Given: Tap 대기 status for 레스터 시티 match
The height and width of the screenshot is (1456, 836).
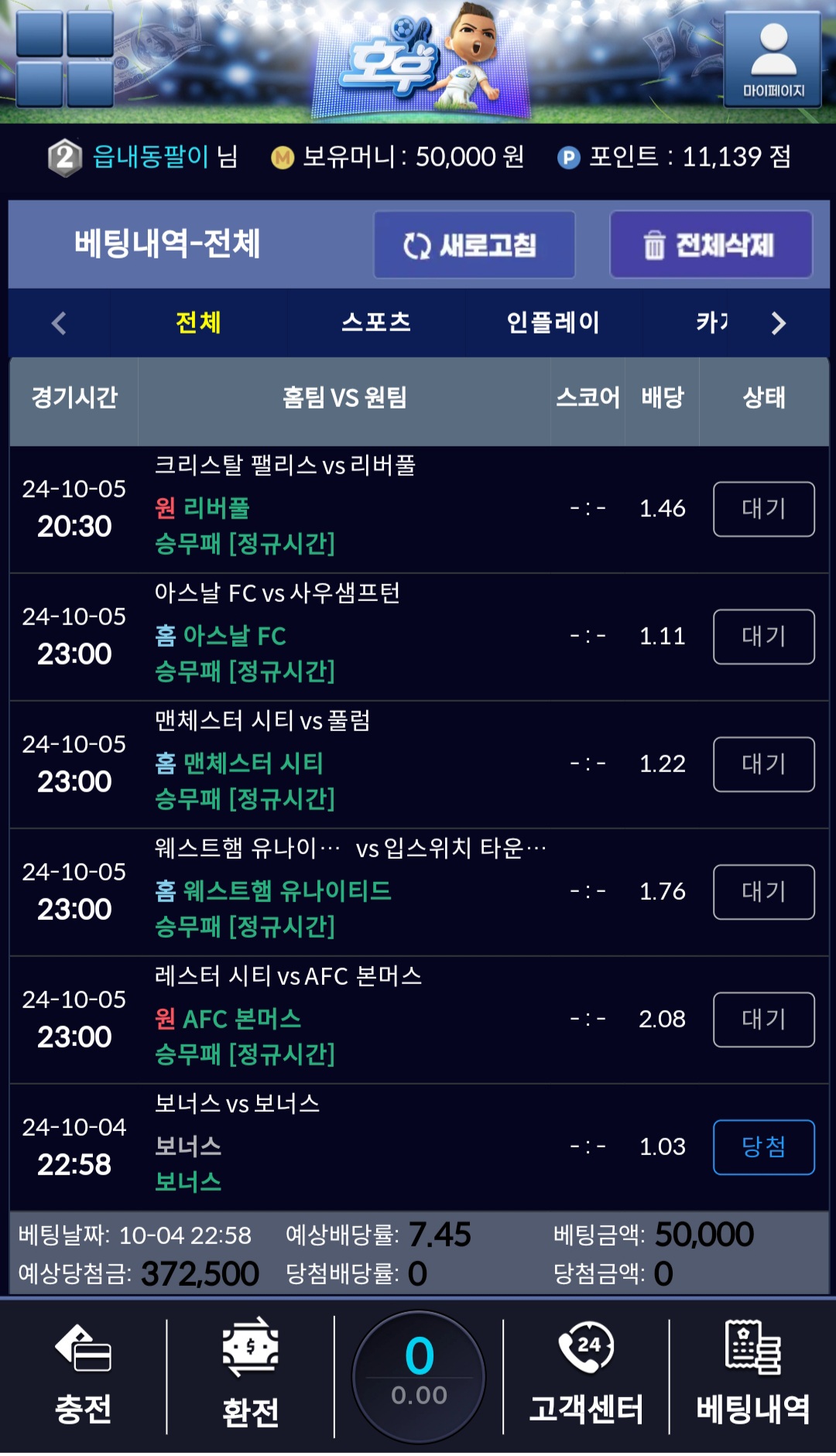Looking at the screenshot, I should (764, 1020).
